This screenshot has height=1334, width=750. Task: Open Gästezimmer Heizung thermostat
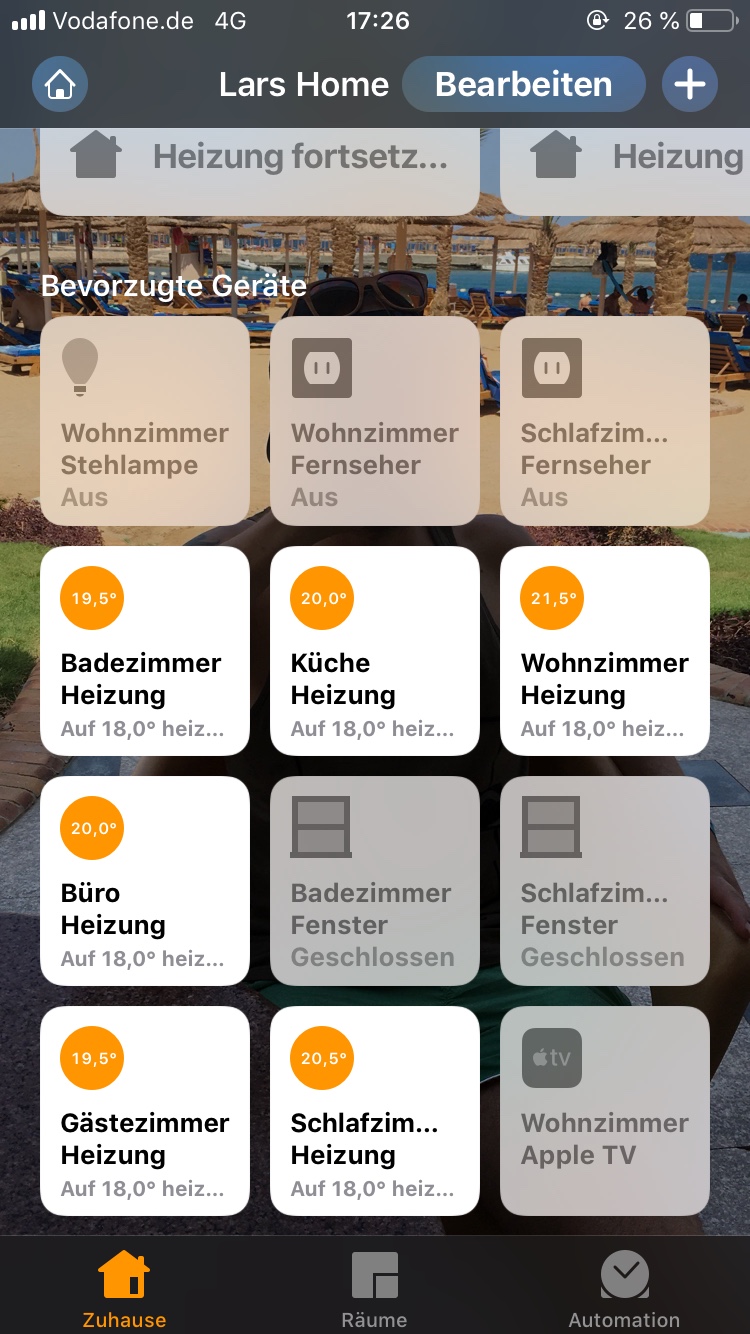click(145, 1111)
